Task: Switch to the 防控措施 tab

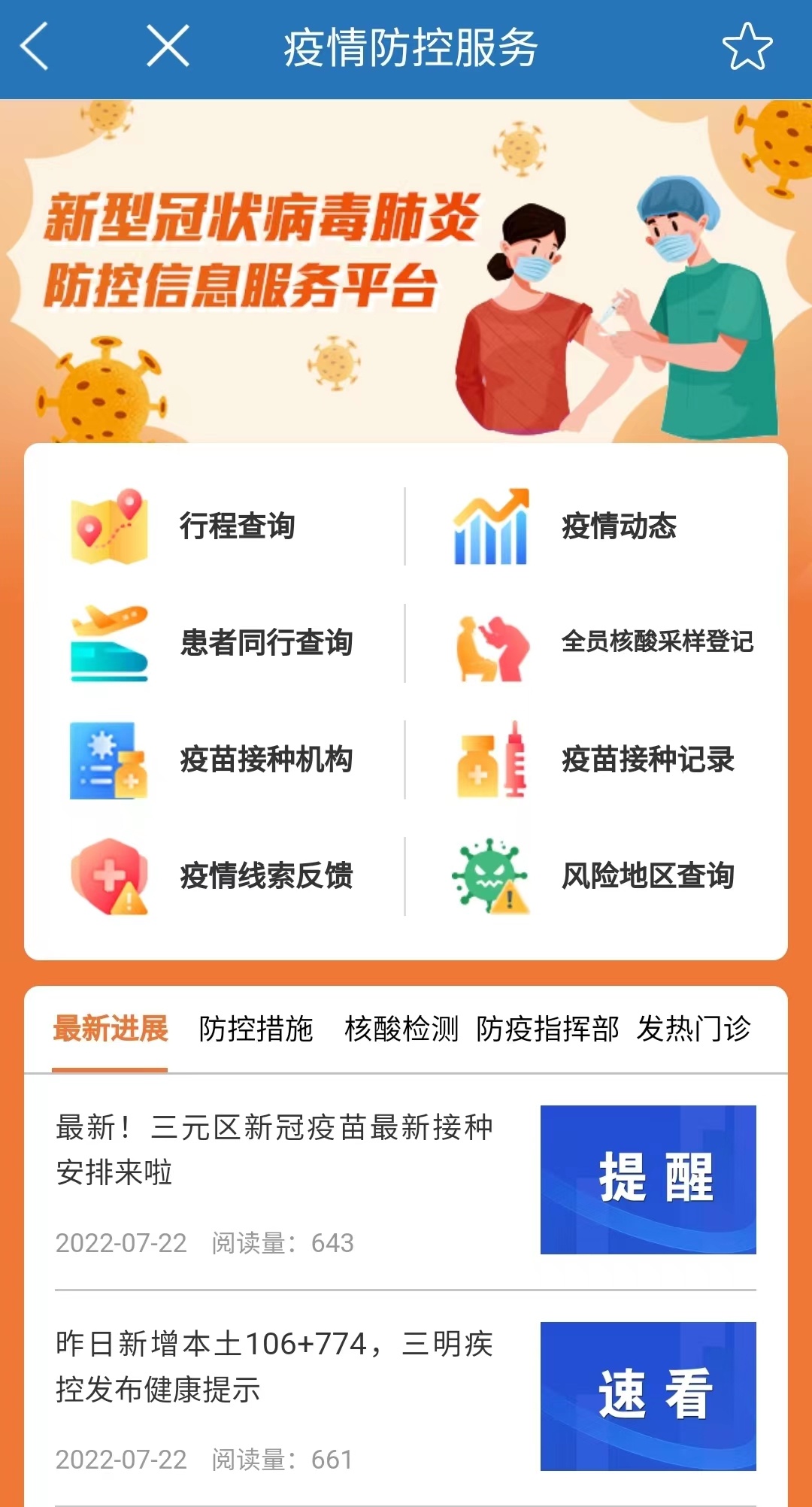Action: click(x=256, y=1029)
